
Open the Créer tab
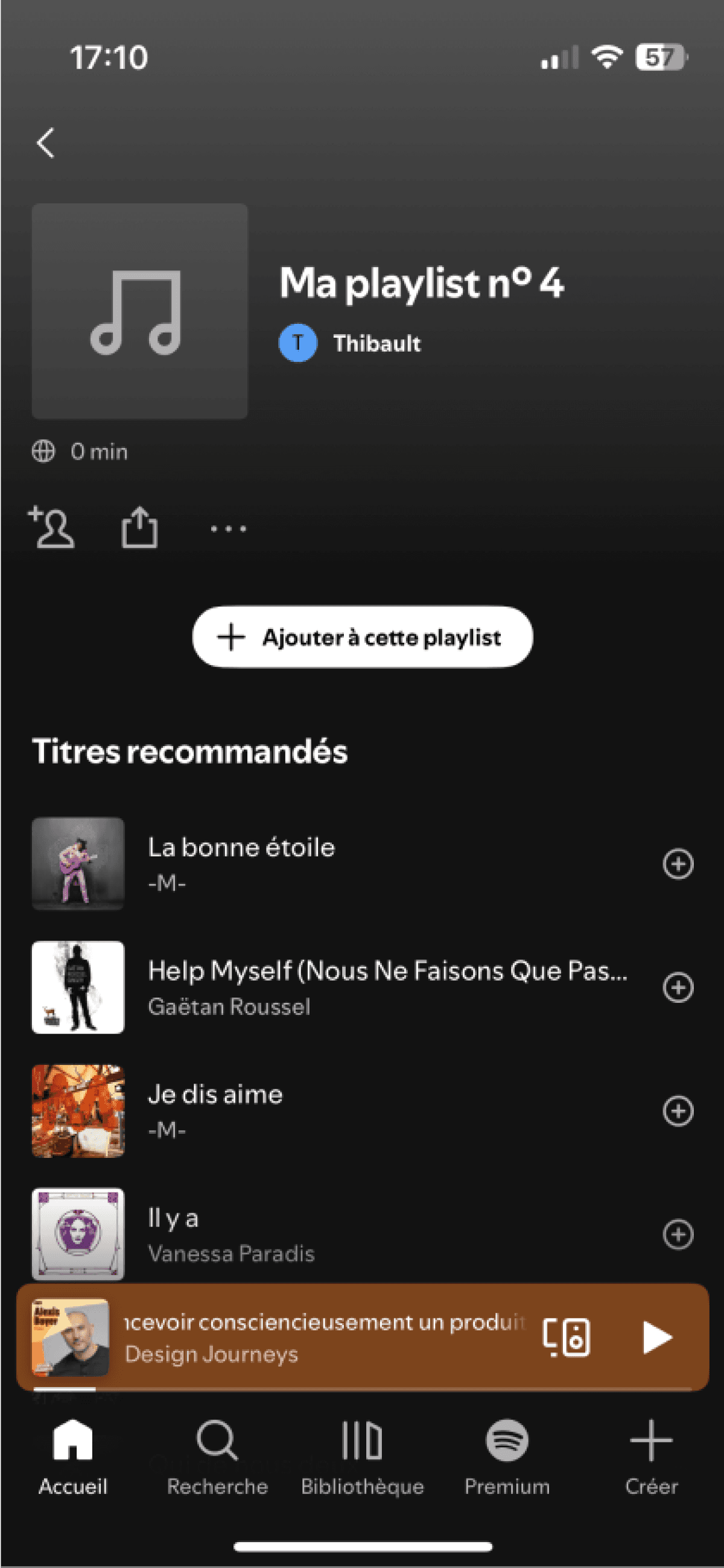tap(651, 1457)
